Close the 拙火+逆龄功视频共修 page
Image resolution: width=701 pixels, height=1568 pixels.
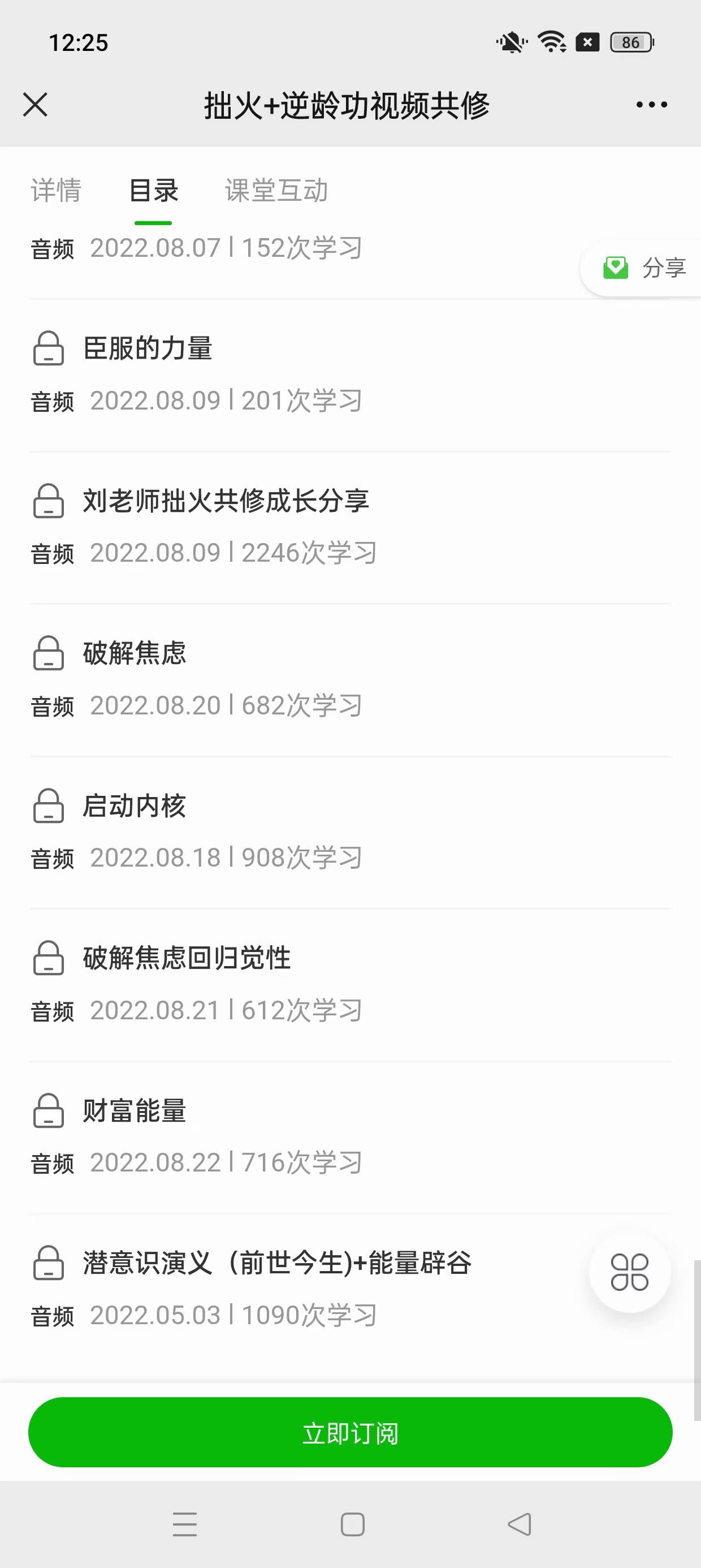35,105
